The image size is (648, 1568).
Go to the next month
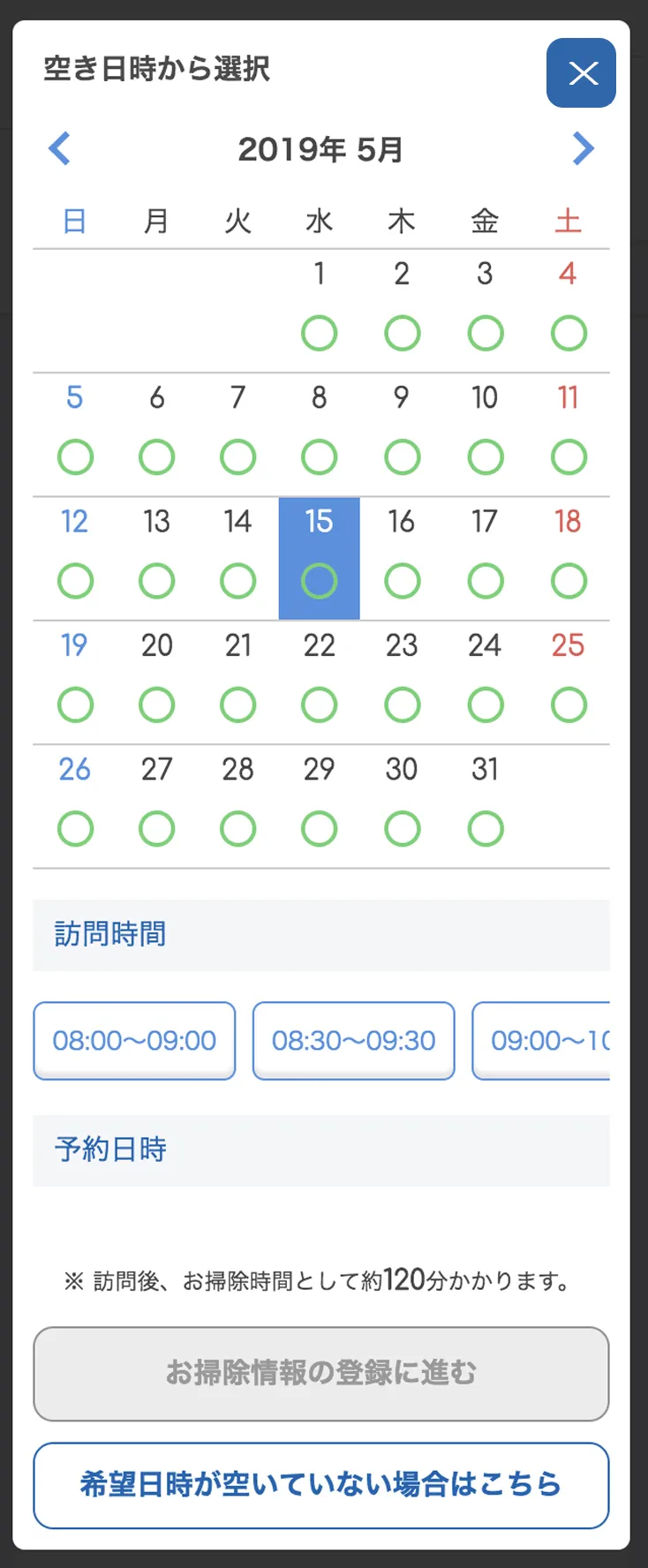(x=583, y=148)
